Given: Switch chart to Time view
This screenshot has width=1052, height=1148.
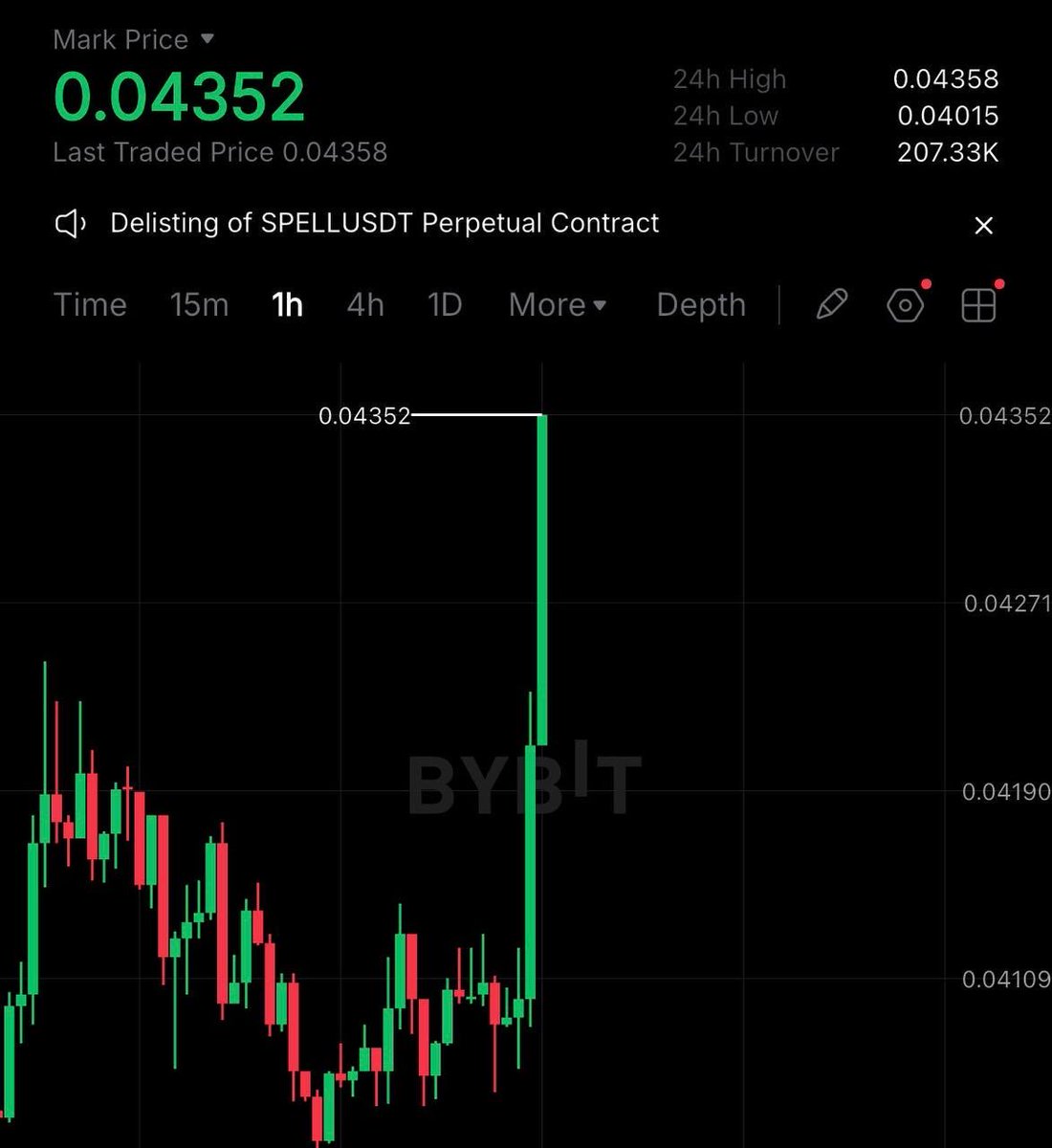Looking at the screenshot, I should [90, 305].
